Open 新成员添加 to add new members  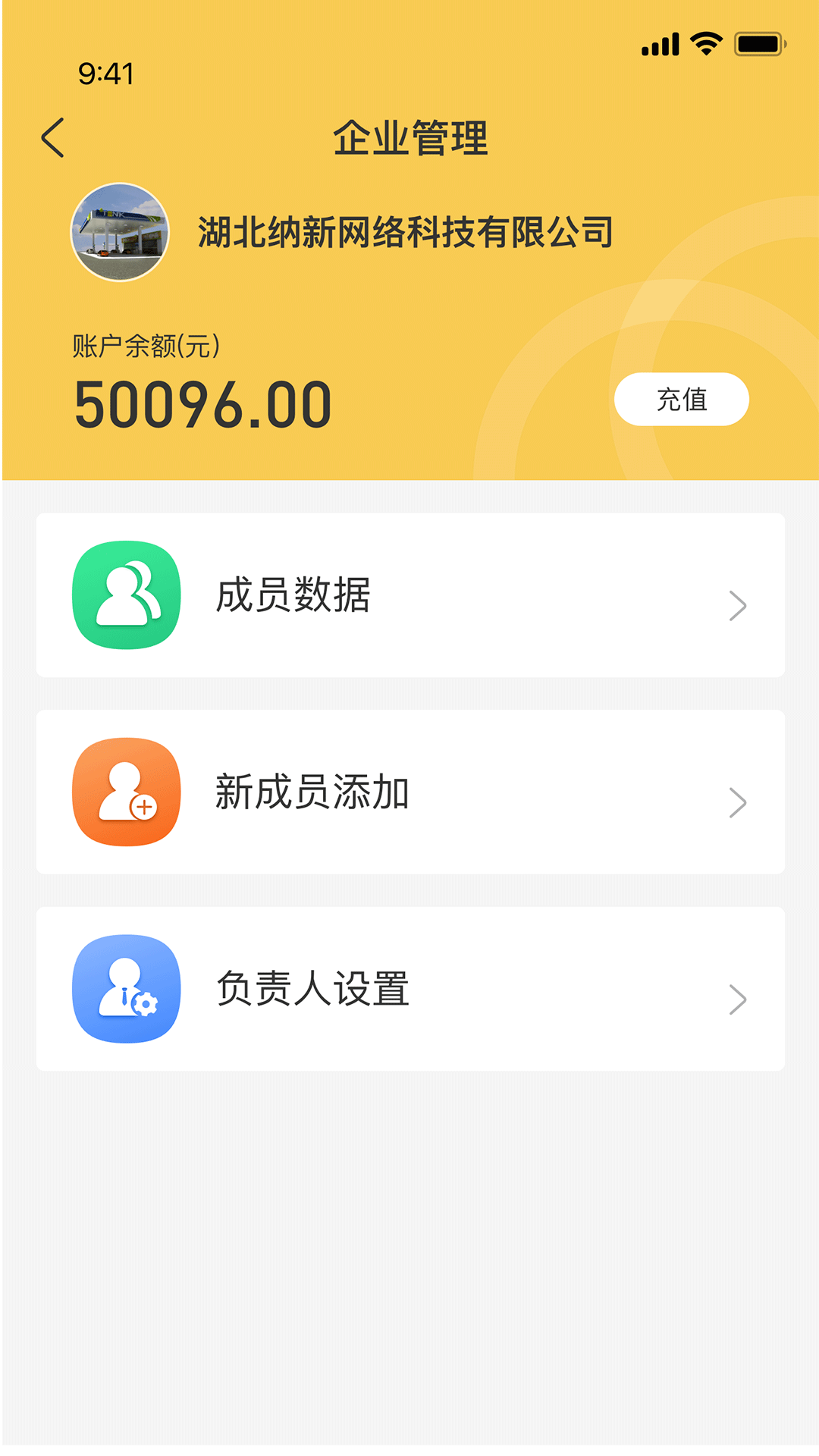[x=313, y=791]
